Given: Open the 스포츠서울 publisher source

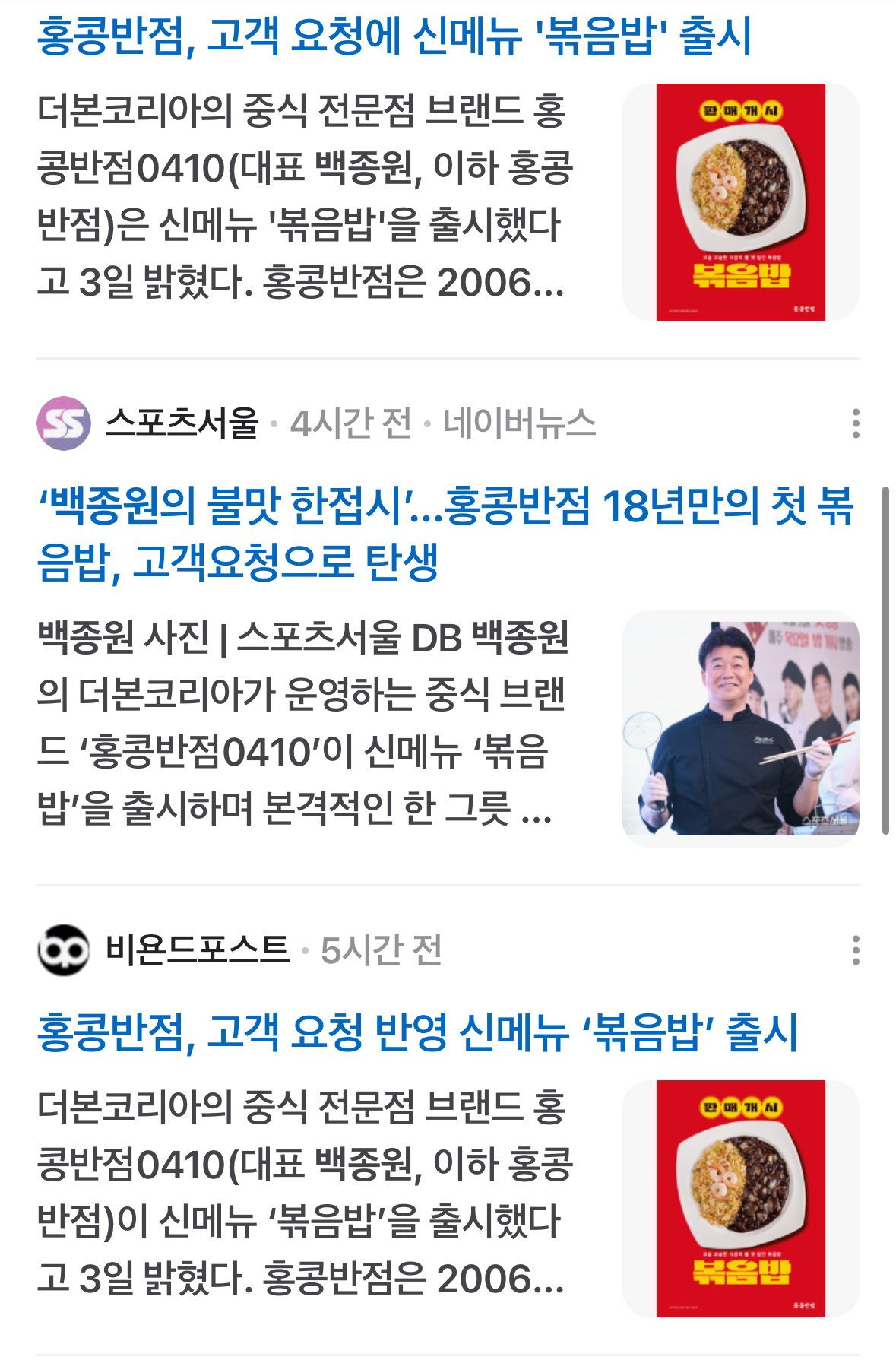Looking at the screenshot, I should (181, 423).
